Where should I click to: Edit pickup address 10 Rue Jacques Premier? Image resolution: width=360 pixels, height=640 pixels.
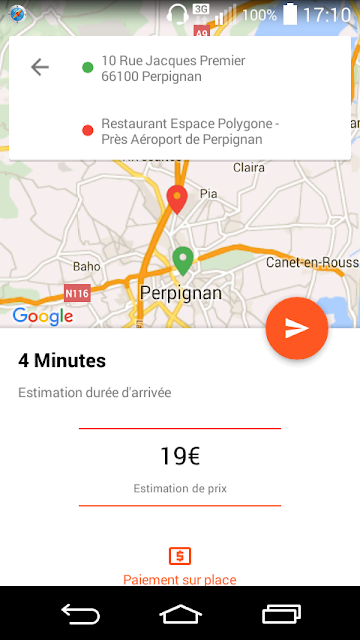tap(173, 69)
